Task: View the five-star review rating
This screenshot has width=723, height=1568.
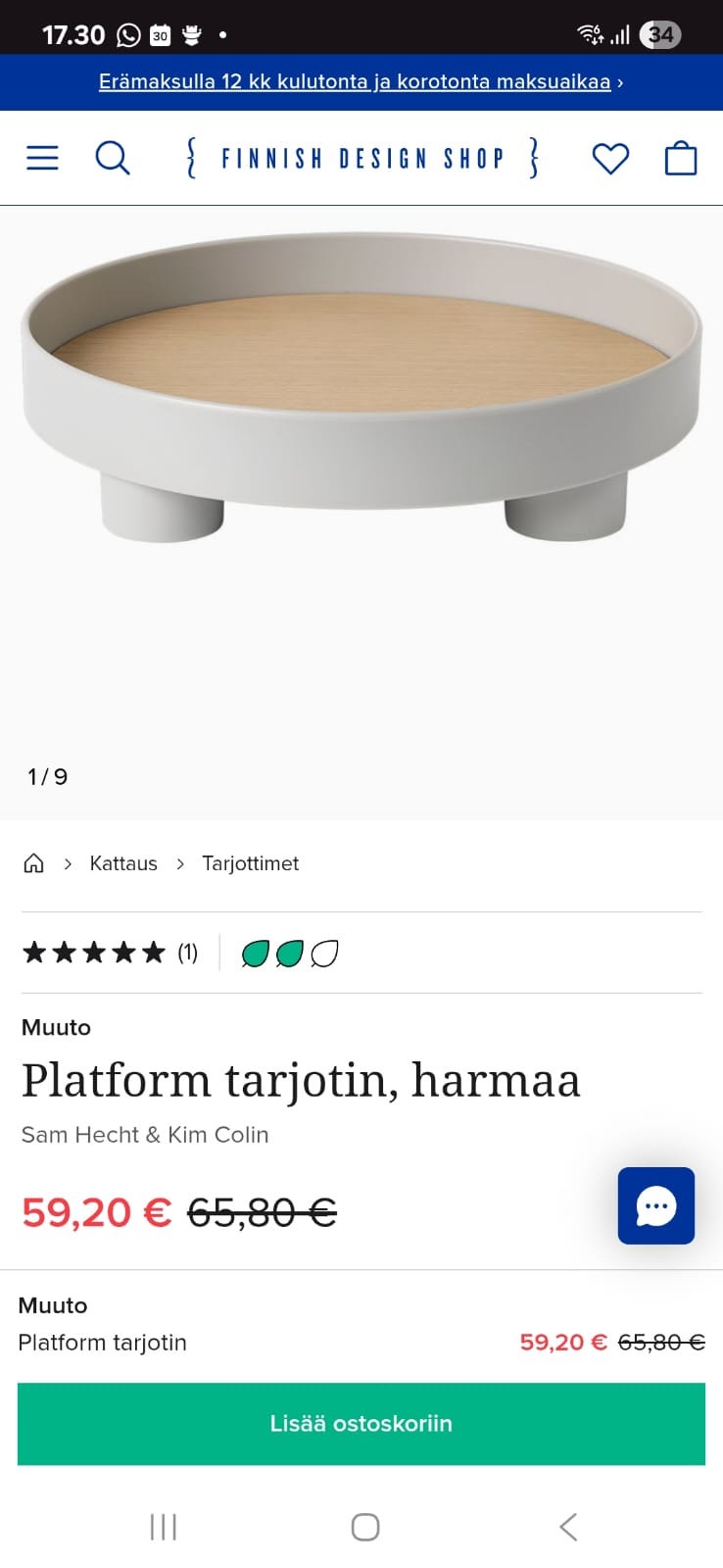Action: point(110,953)
